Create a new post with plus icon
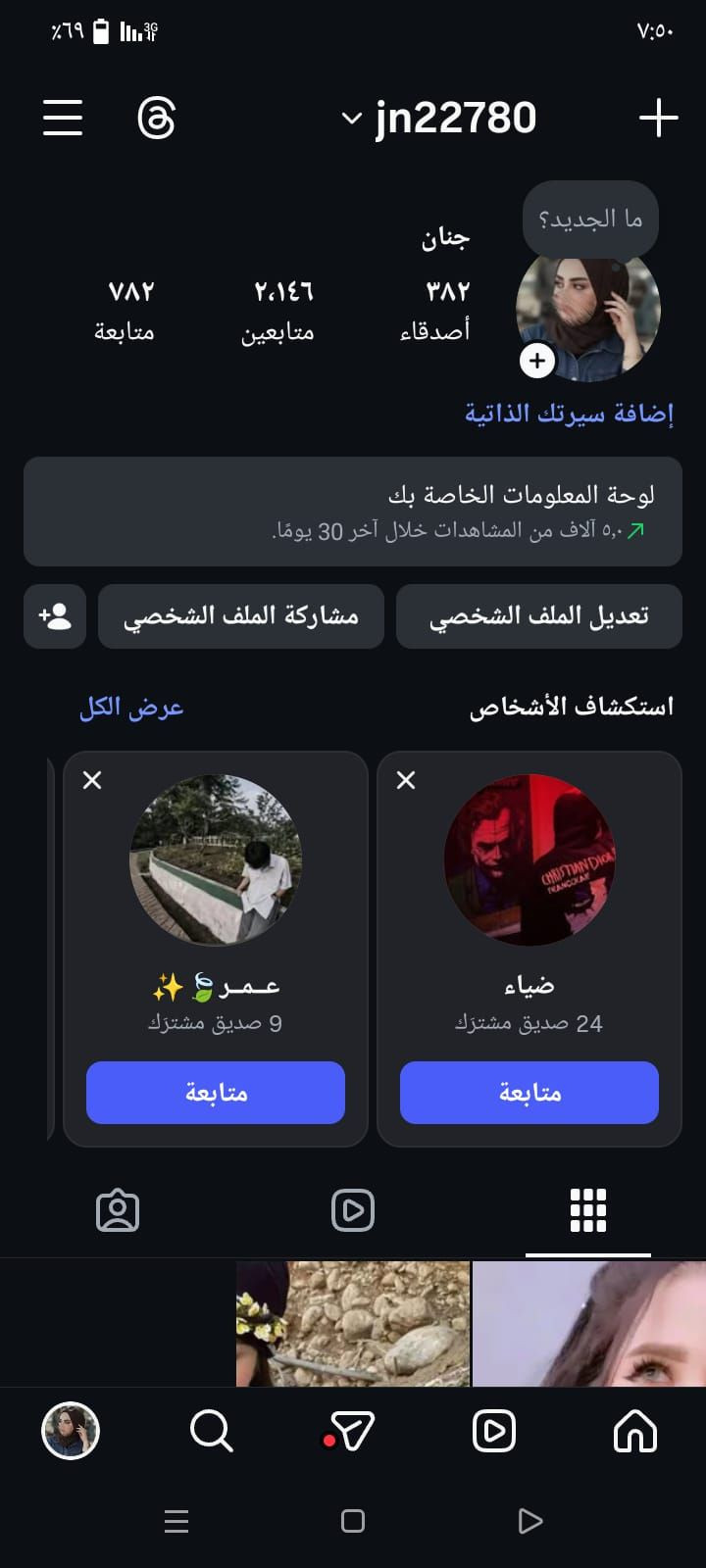Screen dimensions: 706x1568 point(658,119)
